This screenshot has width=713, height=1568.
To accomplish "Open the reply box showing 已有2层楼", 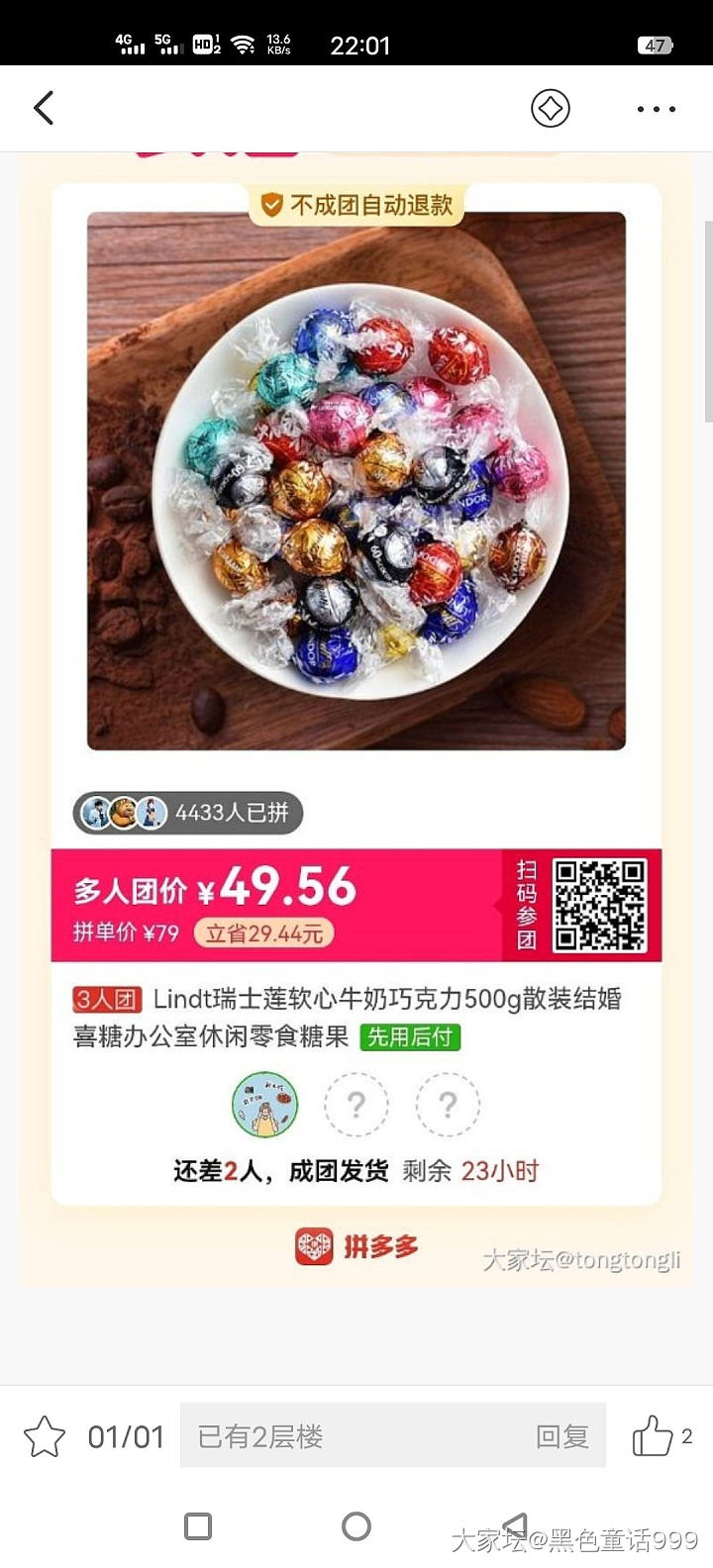I will coord(392,1436).
